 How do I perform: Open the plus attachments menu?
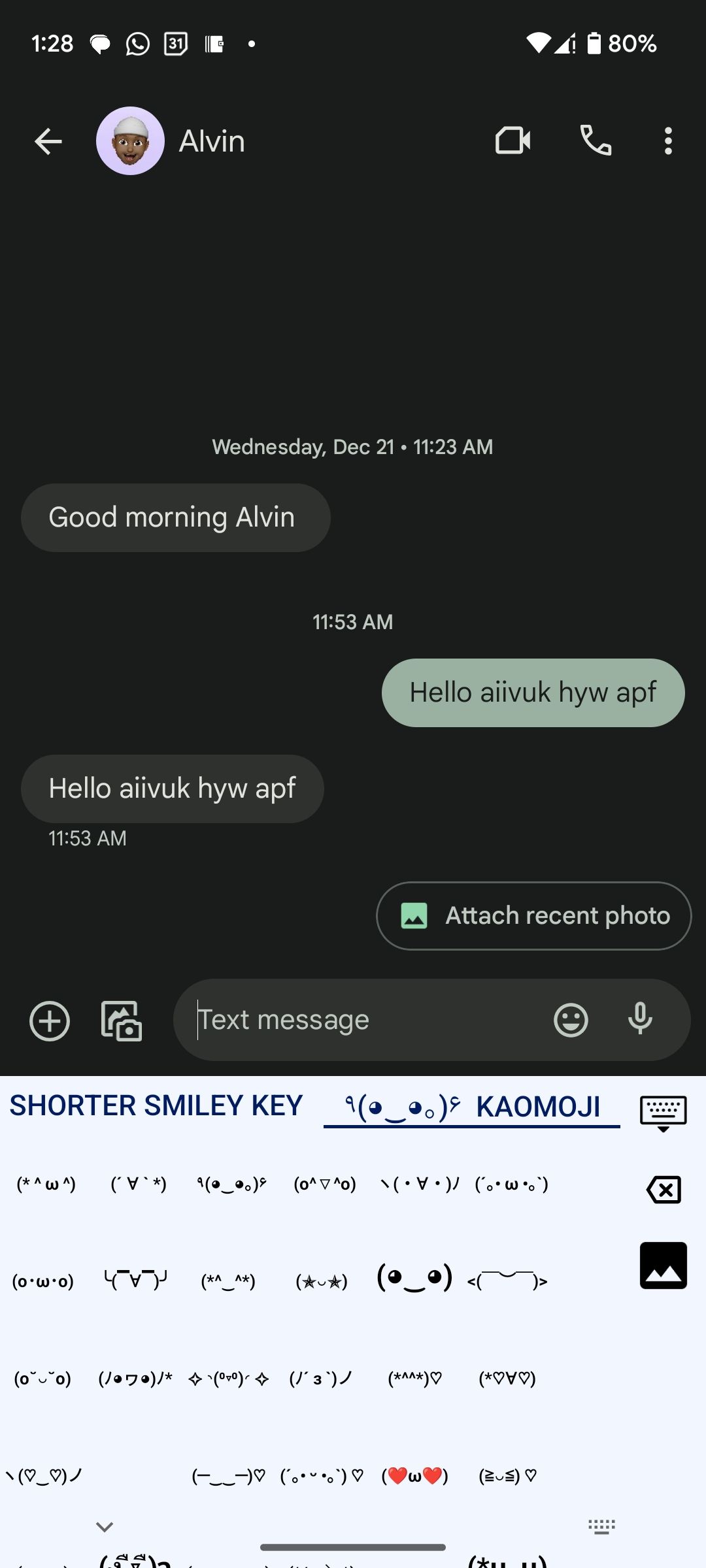(x=50, y=1021)
